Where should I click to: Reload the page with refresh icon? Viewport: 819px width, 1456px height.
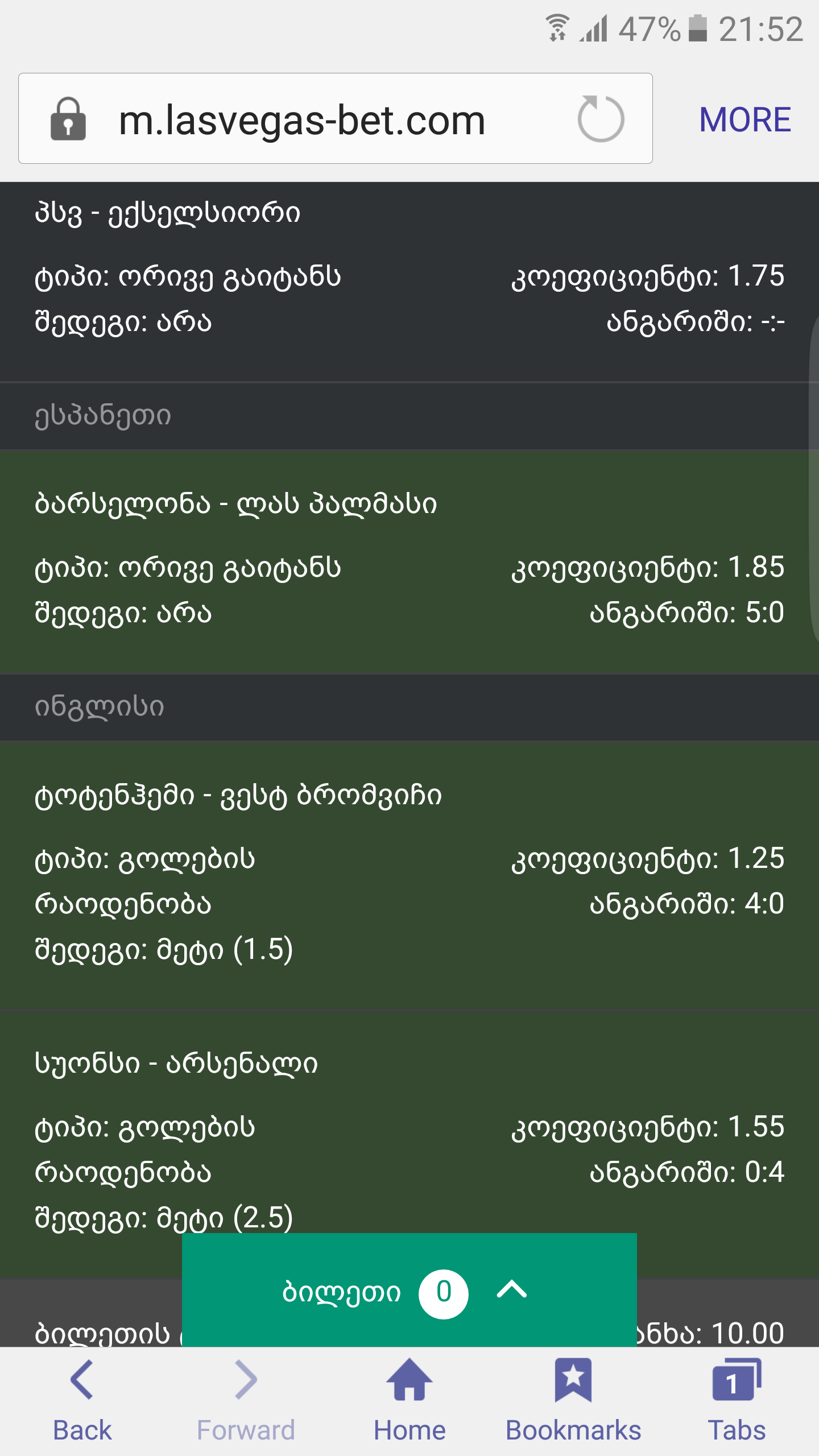pos(601,119)
